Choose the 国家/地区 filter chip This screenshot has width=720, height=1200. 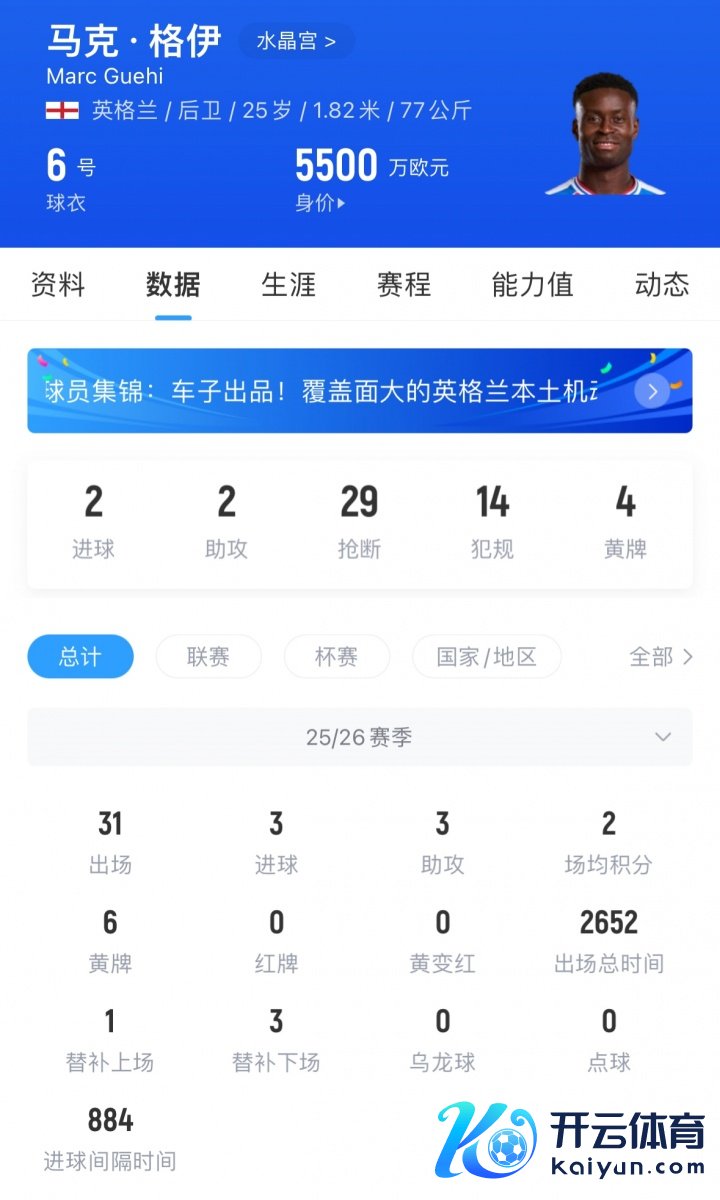pyautogui.click(x=487, y=657)
